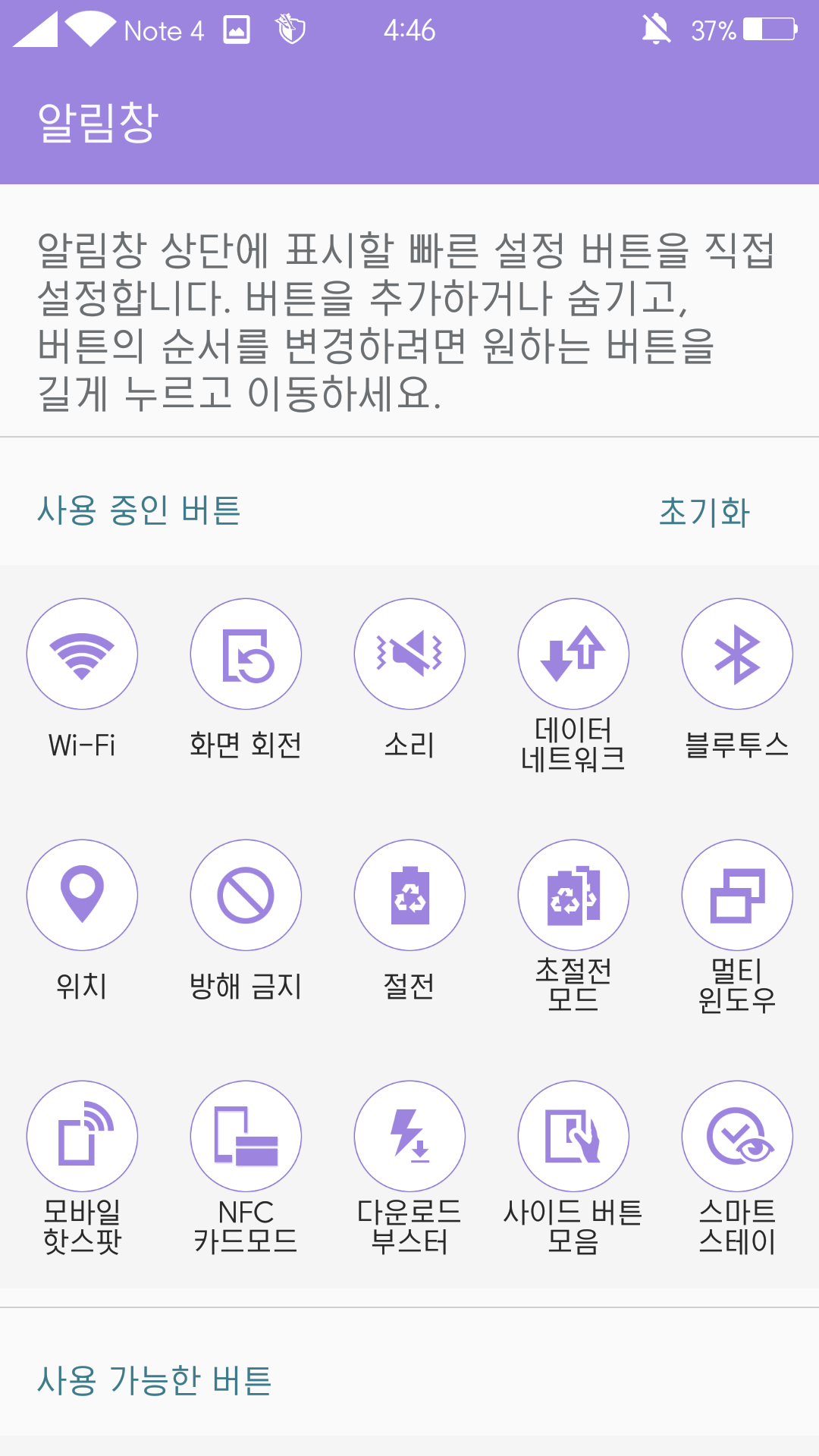Tap the 절전 power saving button
The image size is (819, 1456).
point(409,896)
